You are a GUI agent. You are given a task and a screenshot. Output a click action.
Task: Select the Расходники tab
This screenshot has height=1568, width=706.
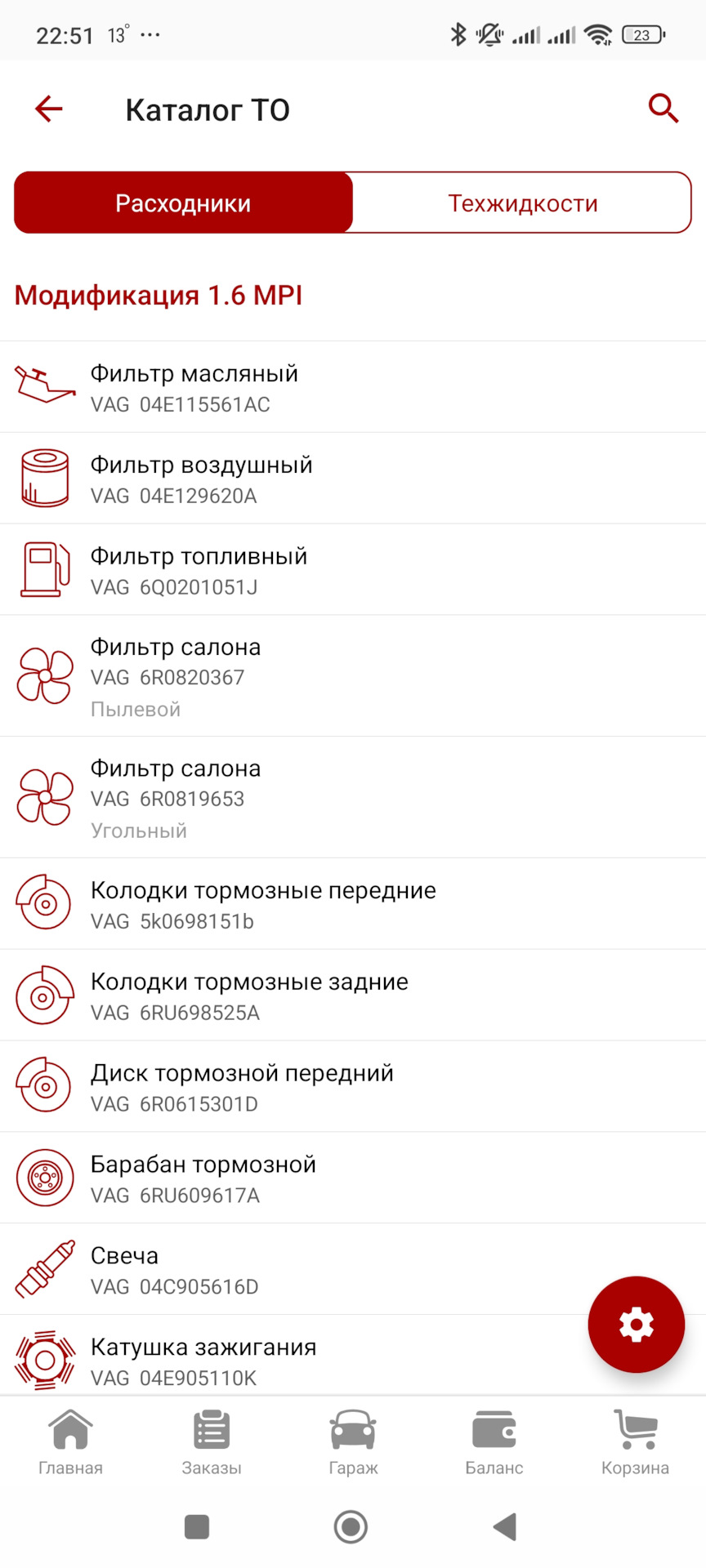click(183, 203)
